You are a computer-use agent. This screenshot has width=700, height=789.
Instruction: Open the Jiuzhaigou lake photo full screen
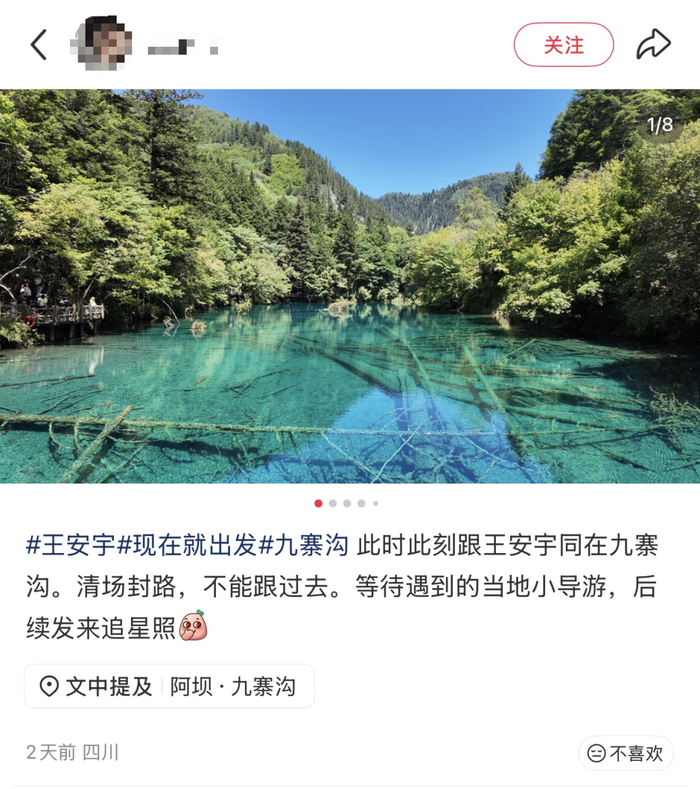[350, 286]
